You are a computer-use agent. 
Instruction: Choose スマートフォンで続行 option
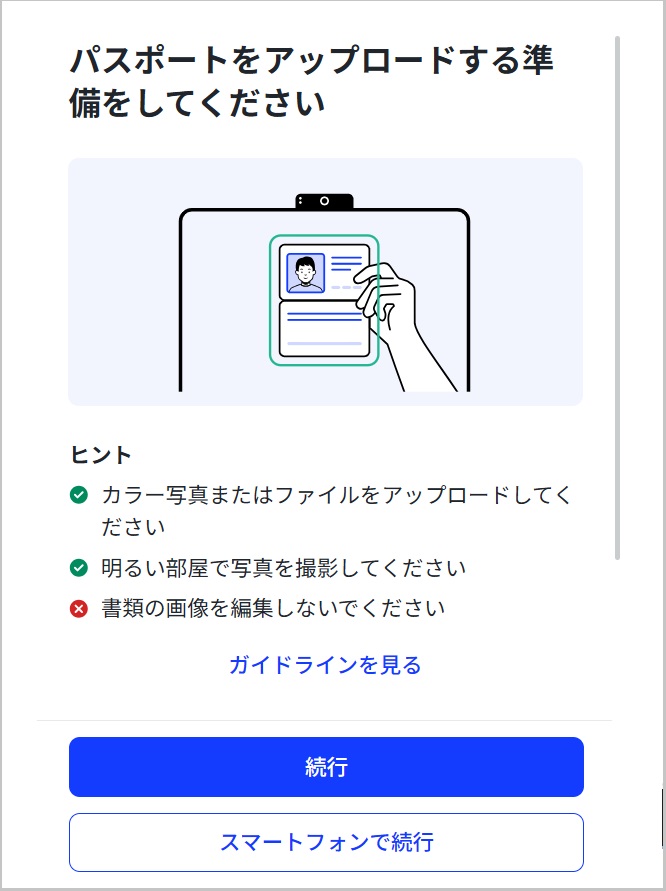(326, 842)
